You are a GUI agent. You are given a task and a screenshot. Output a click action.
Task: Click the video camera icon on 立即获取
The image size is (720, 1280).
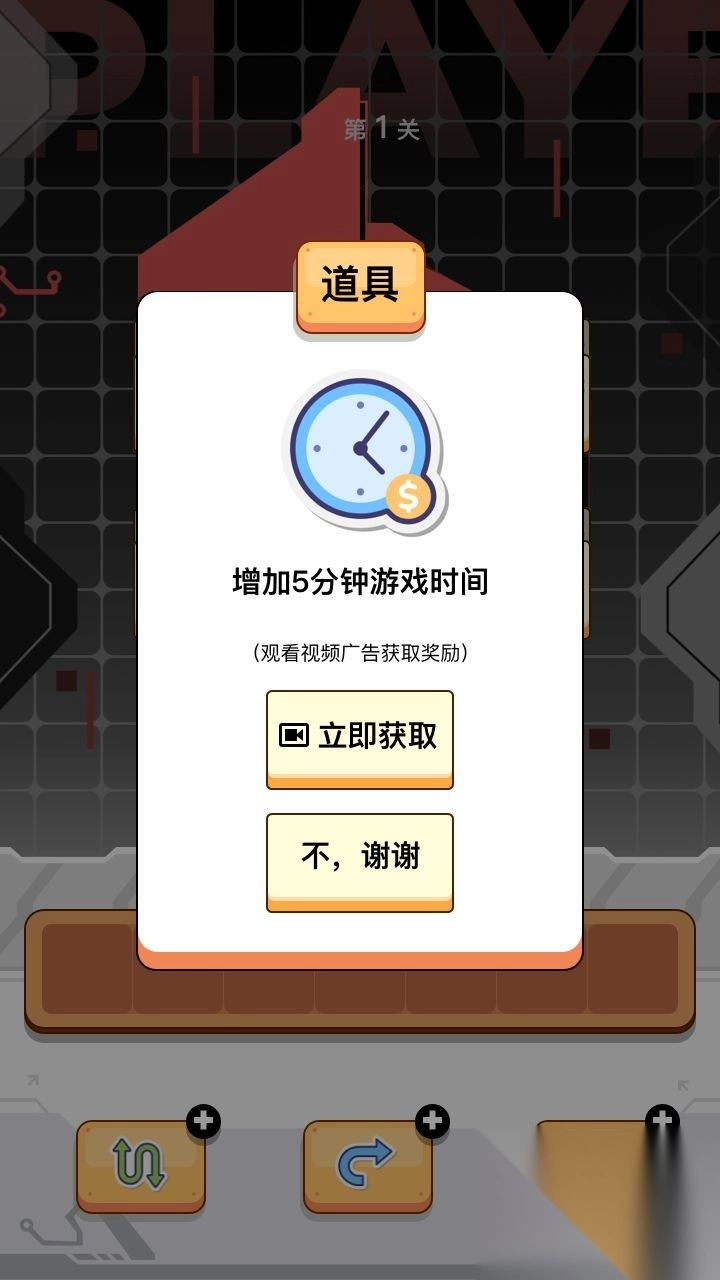tap(293, 734)
